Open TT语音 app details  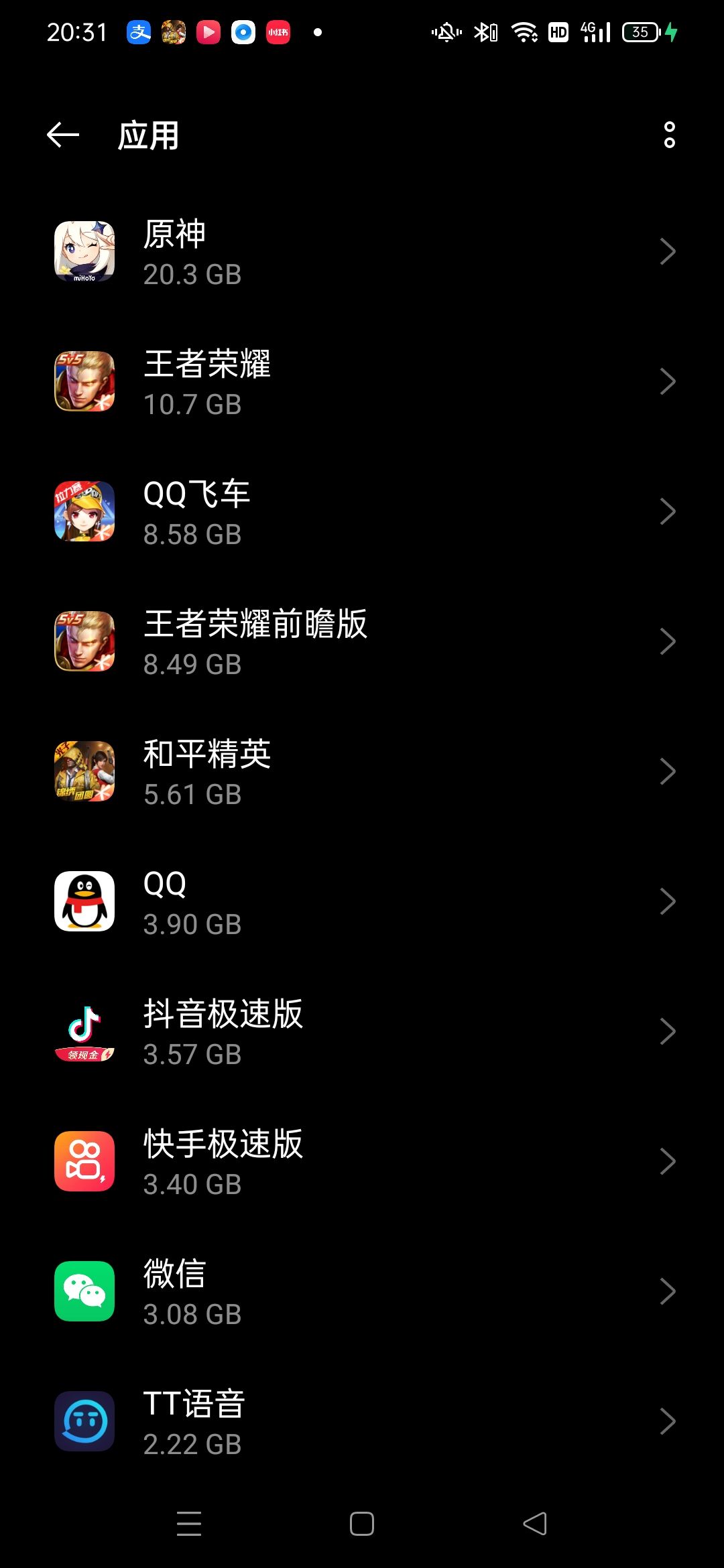click(x=362, y=1422)
